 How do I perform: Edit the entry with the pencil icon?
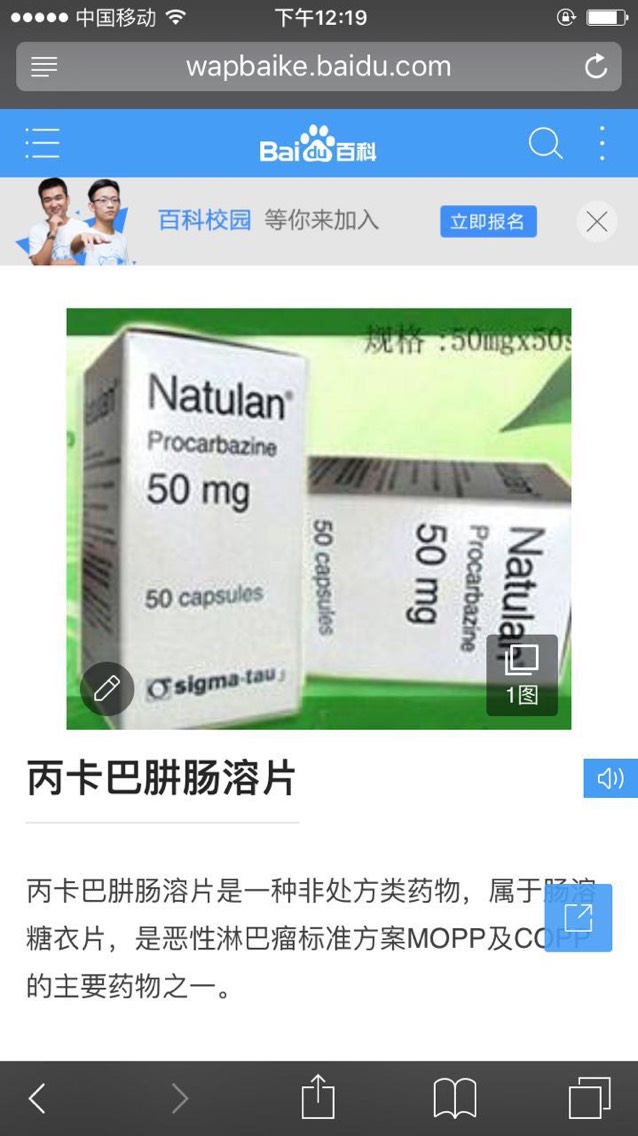pos(107,688)
